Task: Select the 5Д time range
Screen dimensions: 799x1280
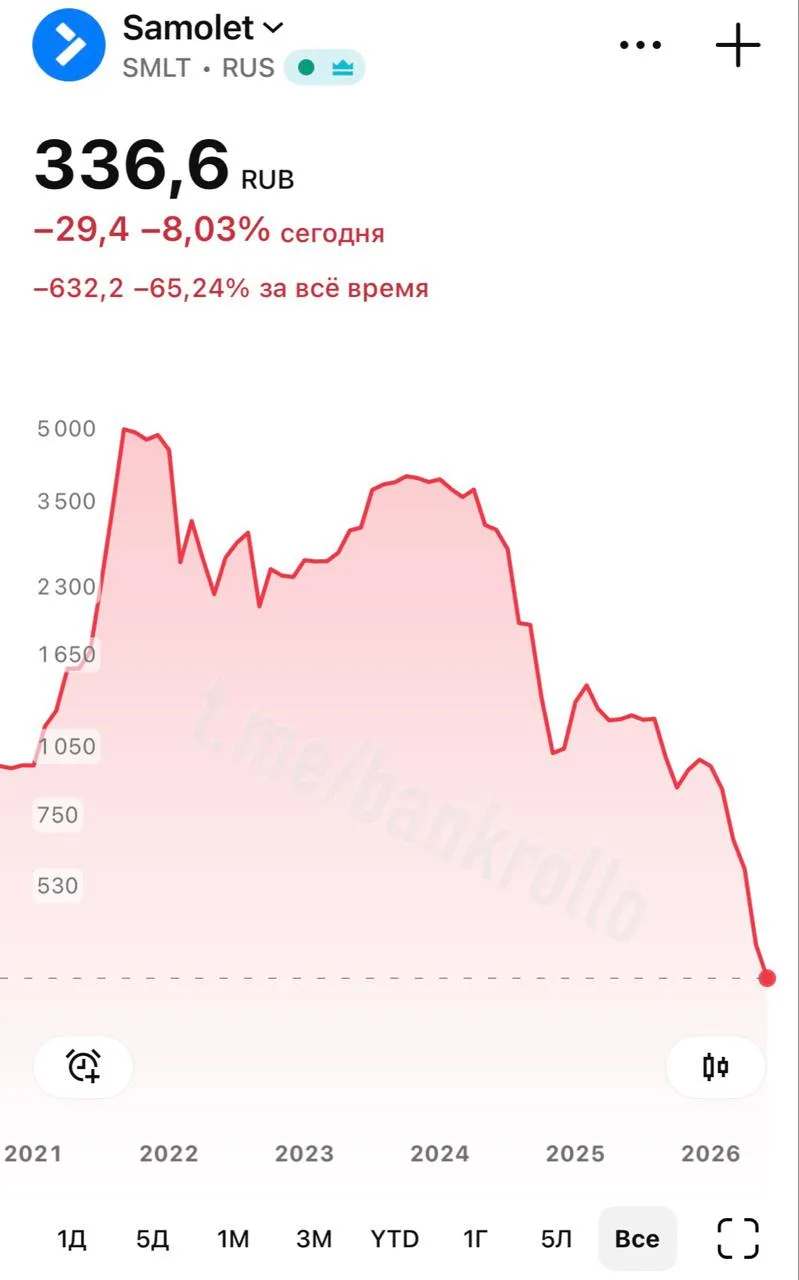Action: click(x=153, y=1239)
